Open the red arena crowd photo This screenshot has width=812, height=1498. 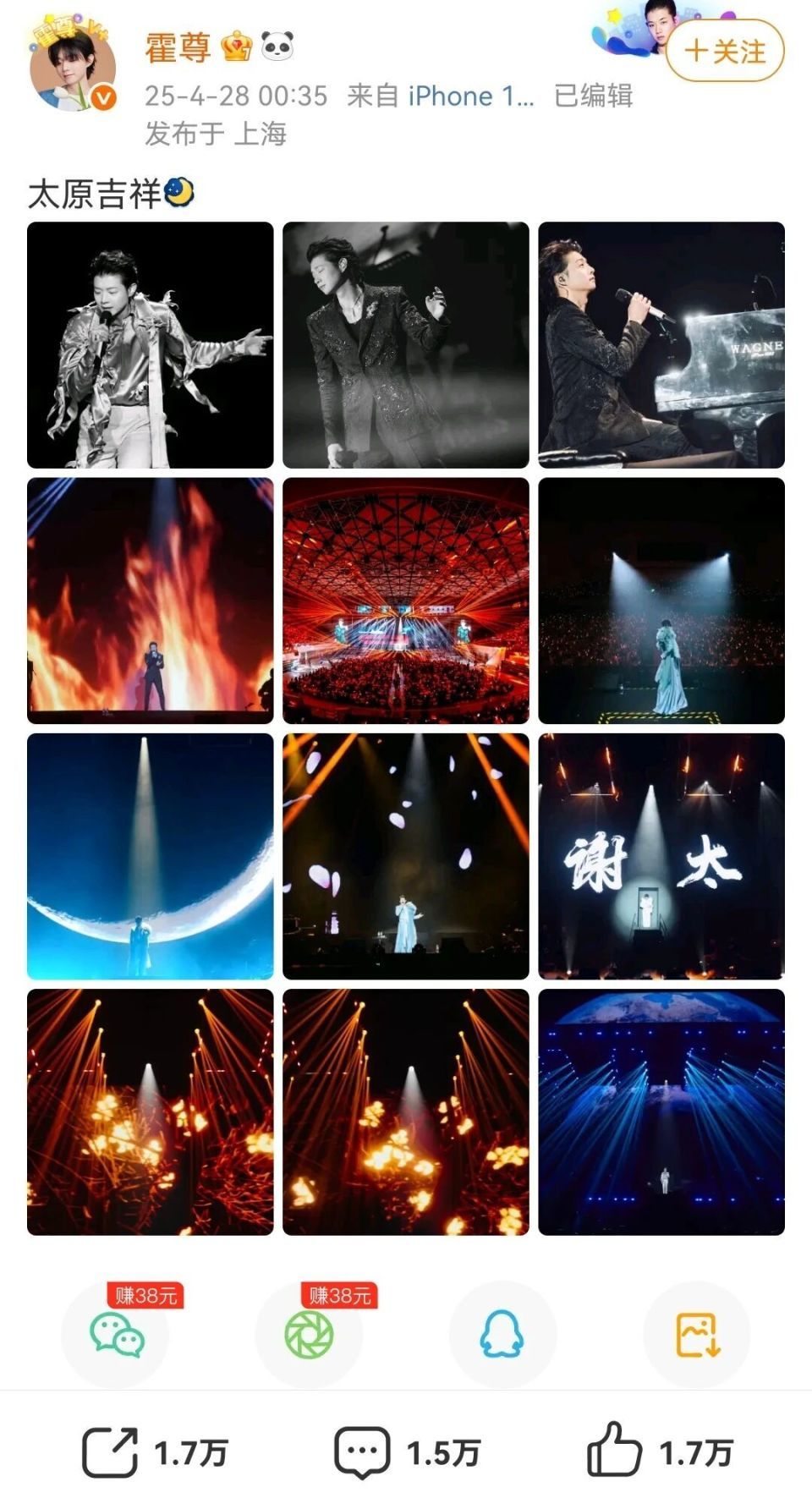[406, 601]
